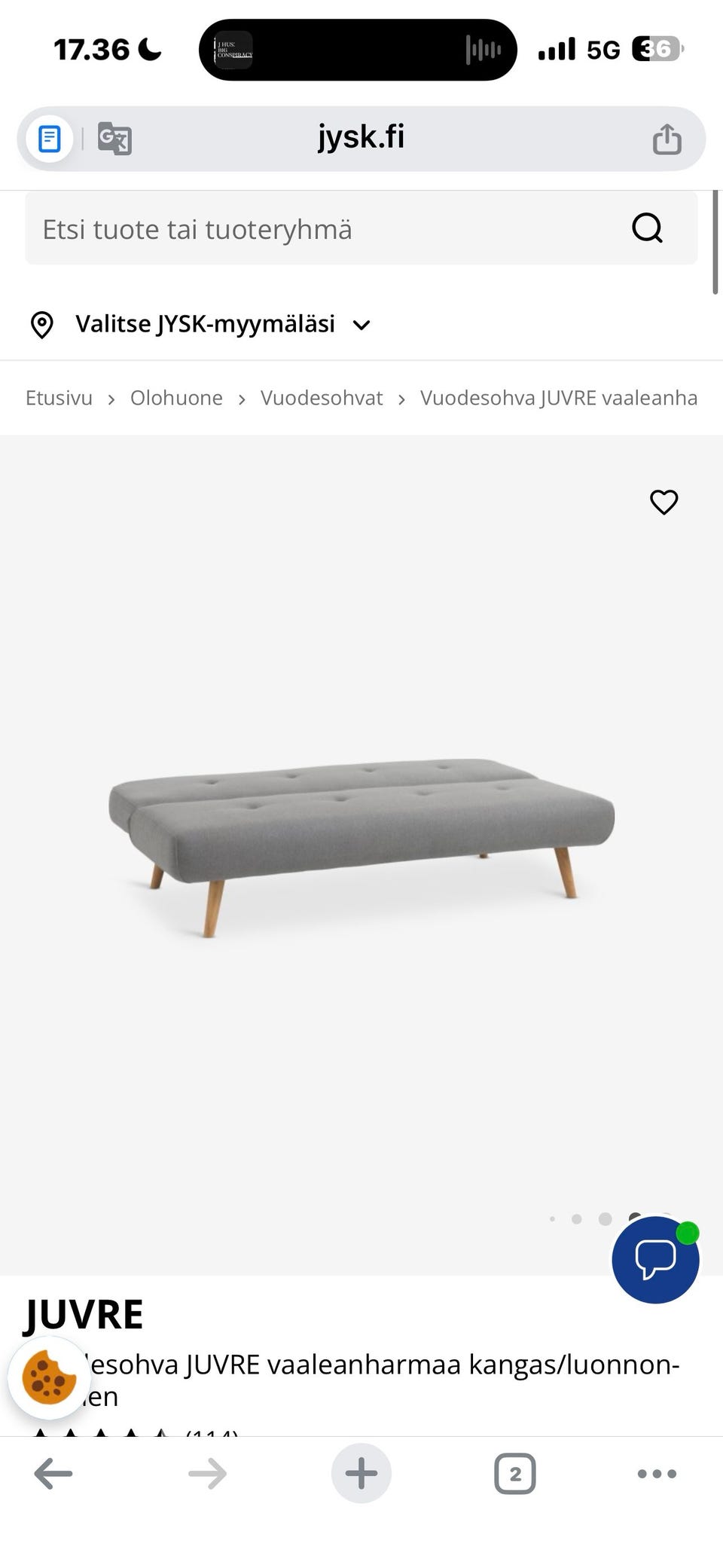The height and width of the screenshot is (1568, 723).
Task: Open a new browser tab
Action: click(361, 1474)
